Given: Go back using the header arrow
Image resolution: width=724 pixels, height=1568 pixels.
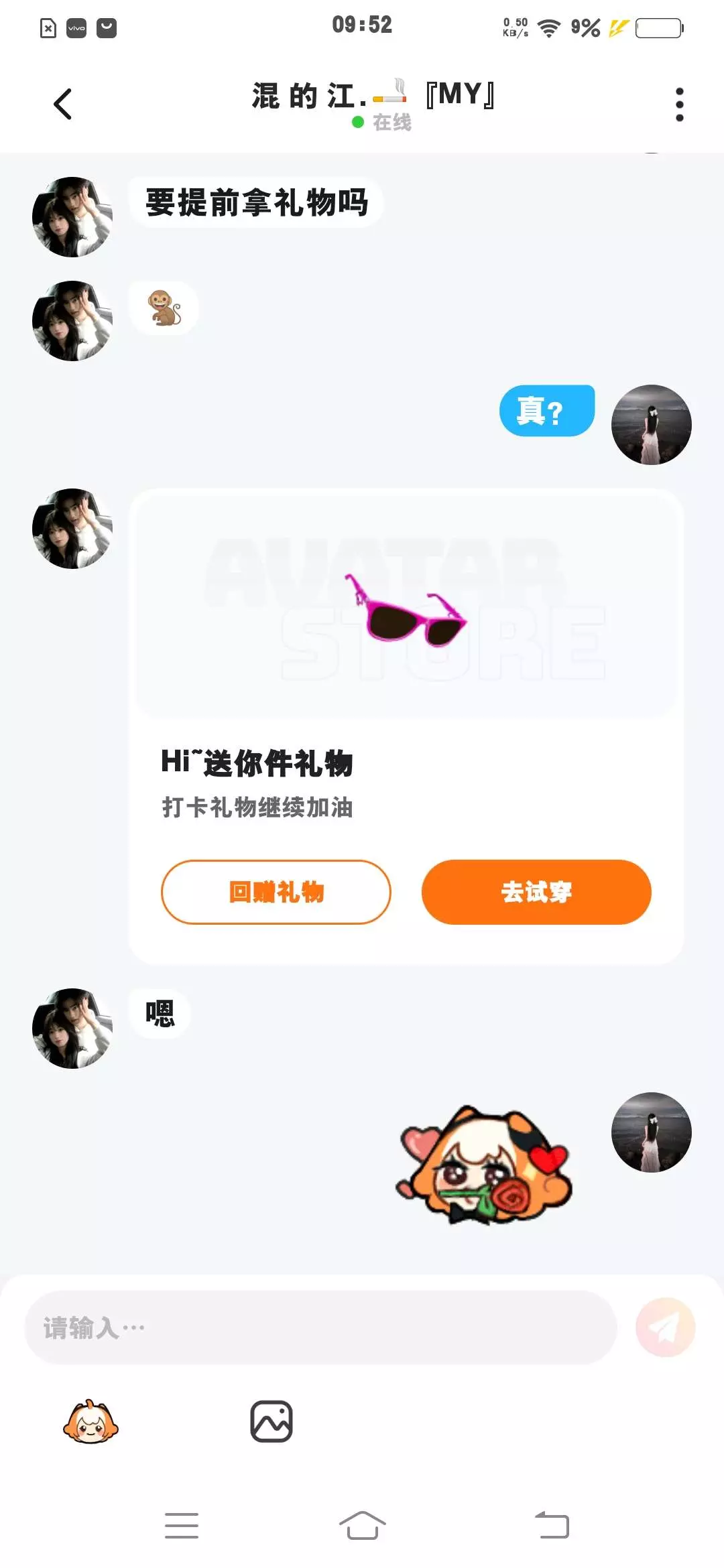Looking at the screenshot, I should pyautogui.click(x=62, y=104).
